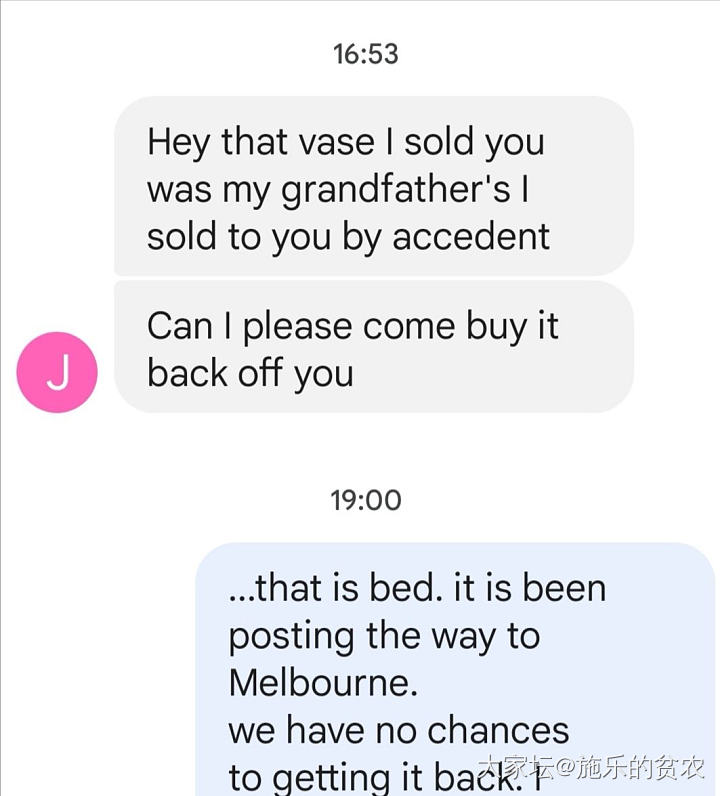Open contact J's pink avatar
Image resolution: width=720 pixels, height=796 pixels.
click(57, 373)
